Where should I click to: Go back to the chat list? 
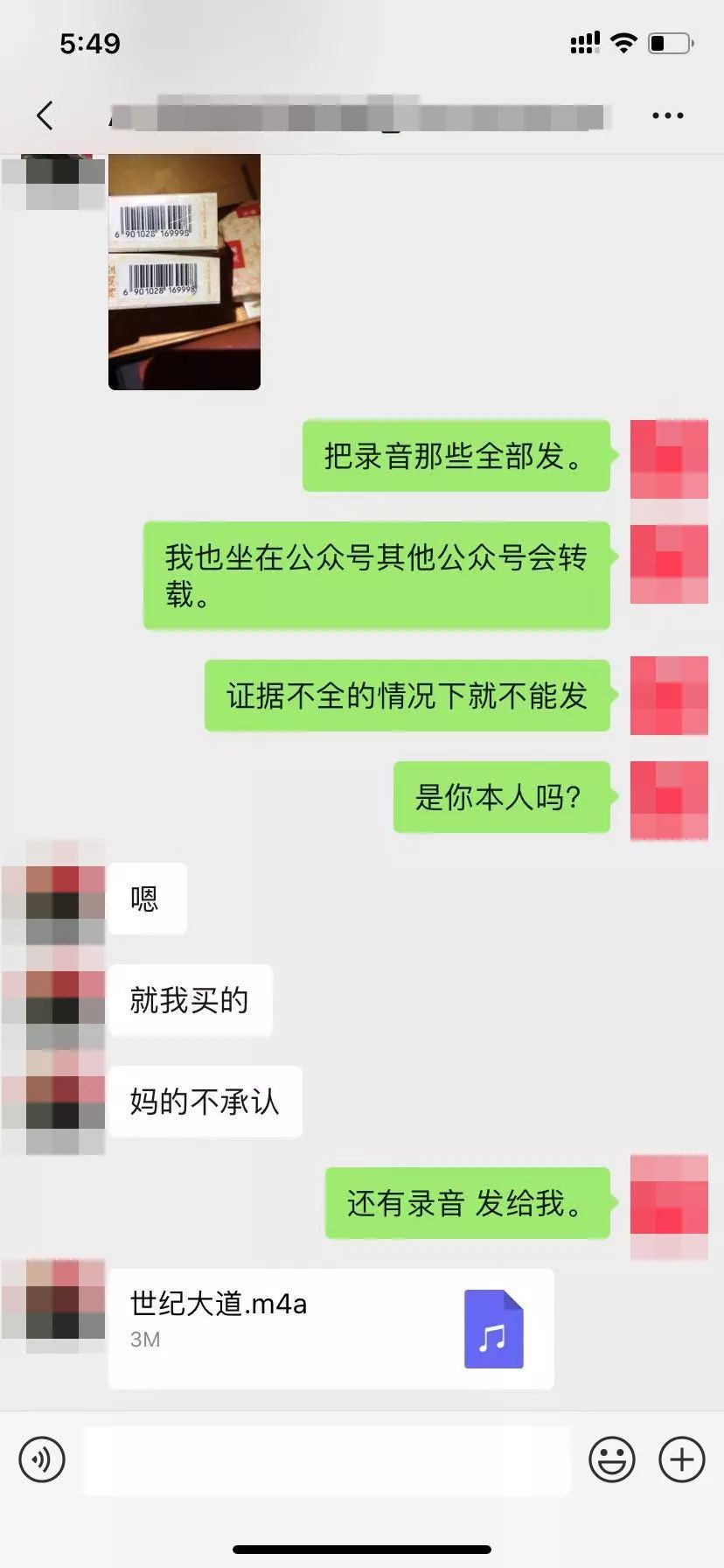point(45,115)
